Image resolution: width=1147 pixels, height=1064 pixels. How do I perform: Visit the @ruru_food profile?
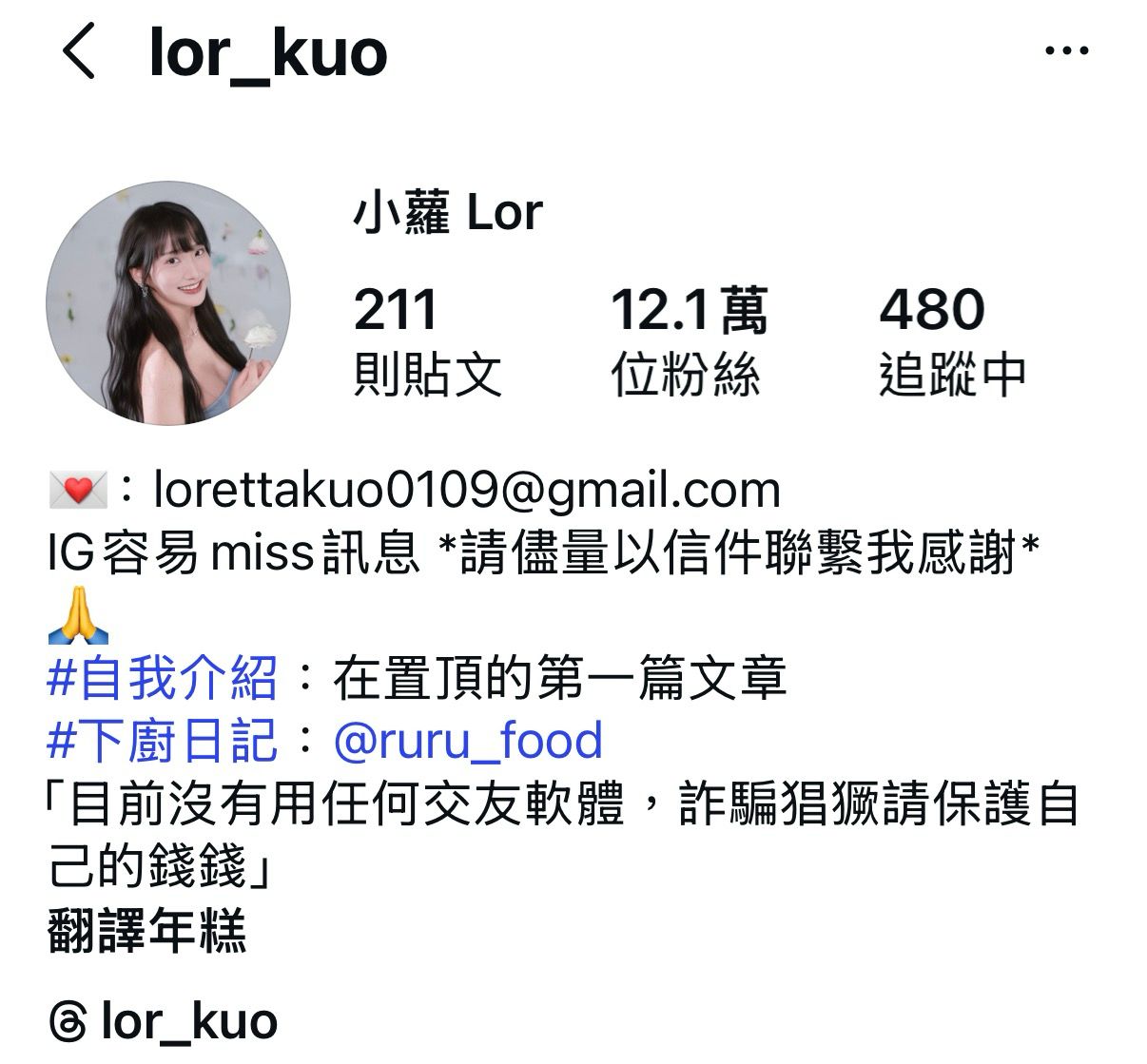coord(468,741)
